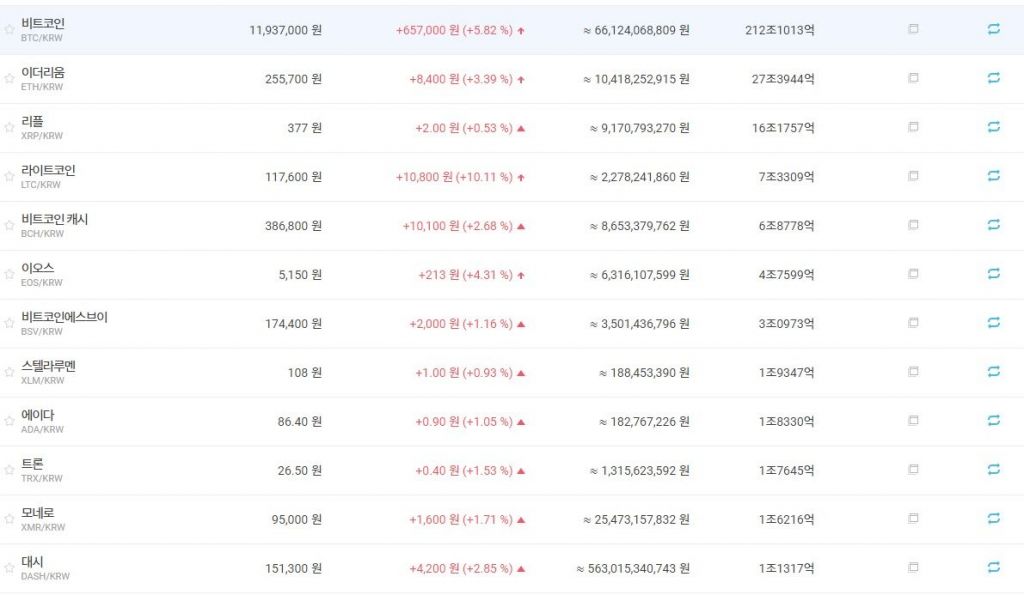The image size is (1024, 595).
Task: Open the chart window icon for 에이다
Action: pyautogui.click(x=913, y=421)
